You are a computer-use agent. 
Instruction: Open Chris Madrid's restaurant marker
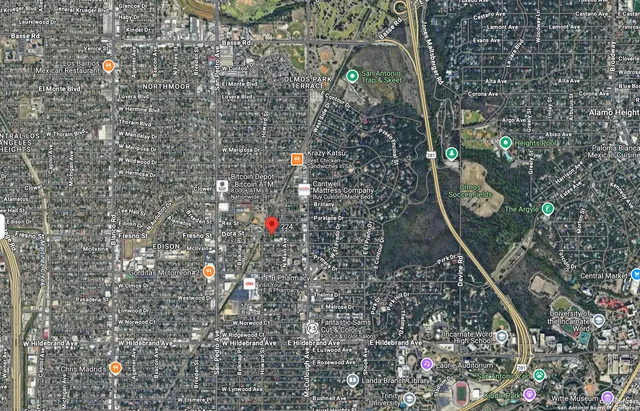(116, 368)
